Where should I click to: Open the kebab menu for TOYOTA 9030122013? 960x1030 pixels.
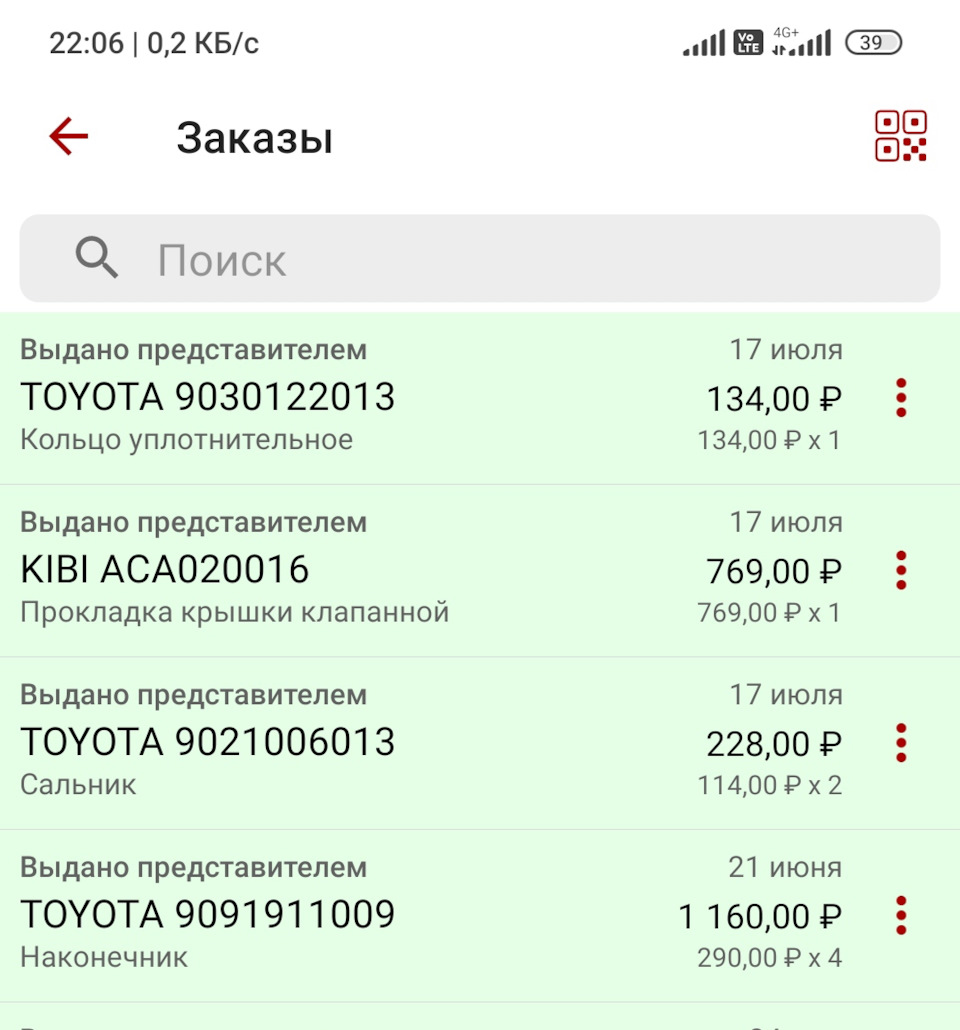point(899,397)
